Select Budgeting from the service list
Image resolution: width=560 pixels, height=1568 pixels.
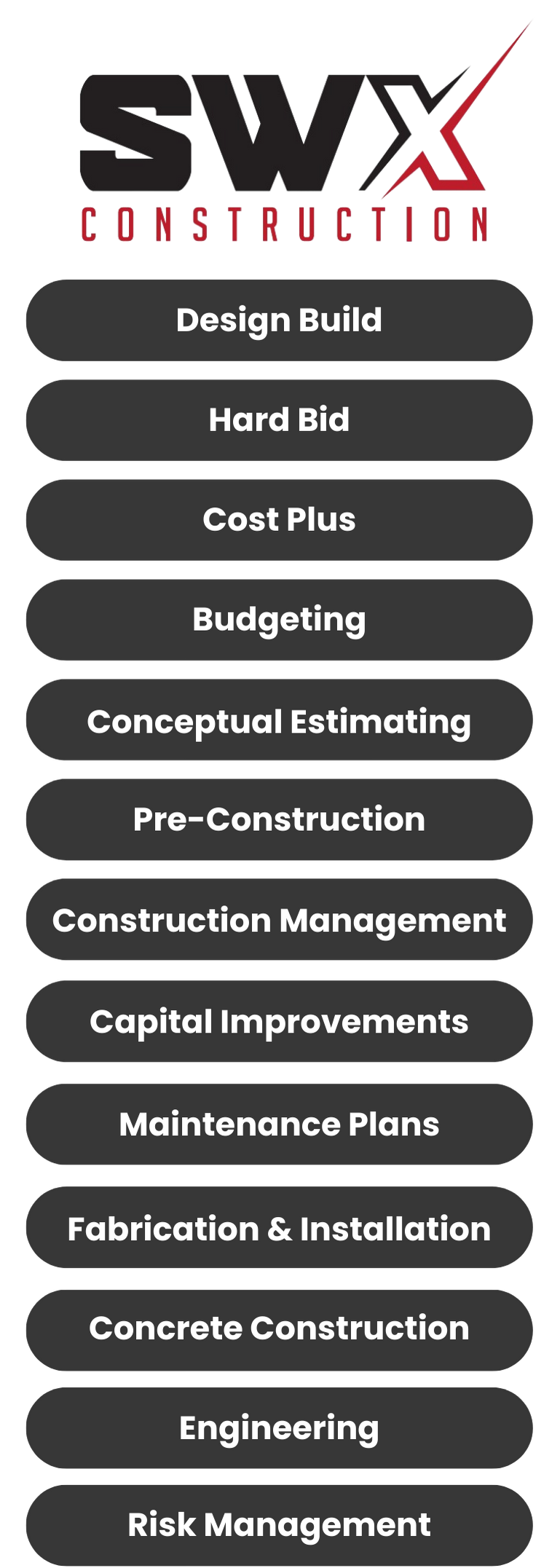point(280,620)
